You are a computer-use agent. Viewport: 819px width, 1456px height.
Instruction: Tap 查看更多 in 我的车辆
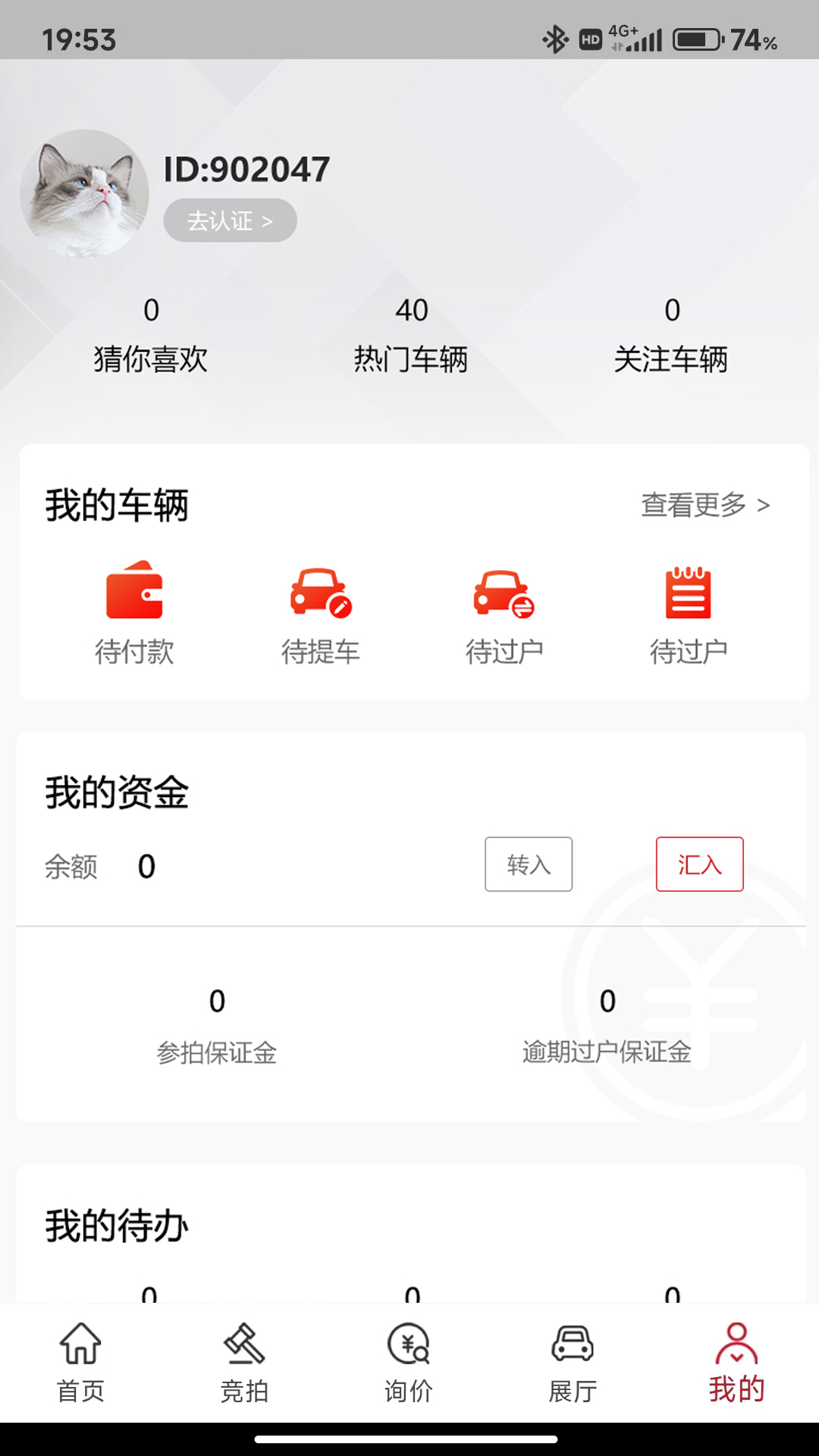[x=705, y=505]
